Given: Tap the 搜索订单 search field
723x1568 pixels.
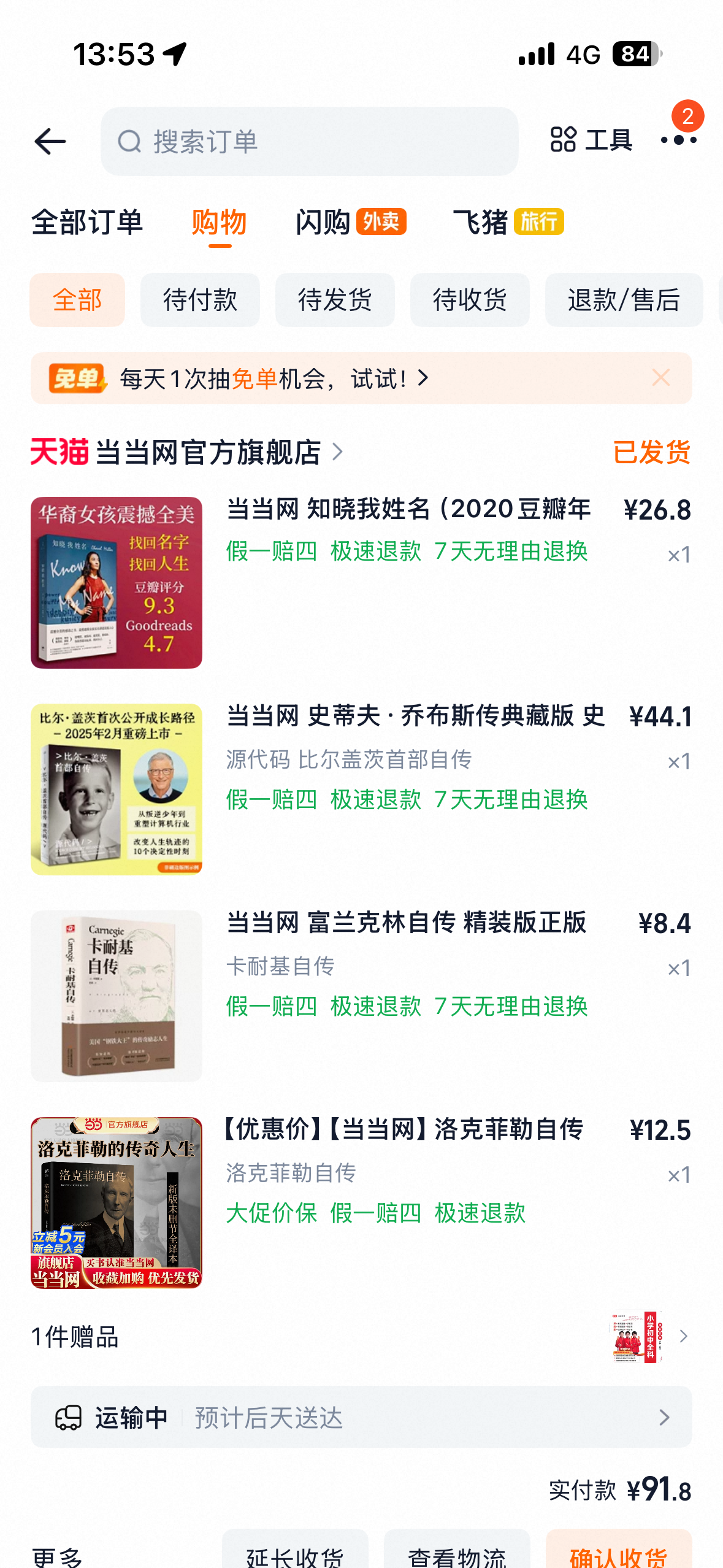Looking at the screenshot, I should click(x=309, y=142).
